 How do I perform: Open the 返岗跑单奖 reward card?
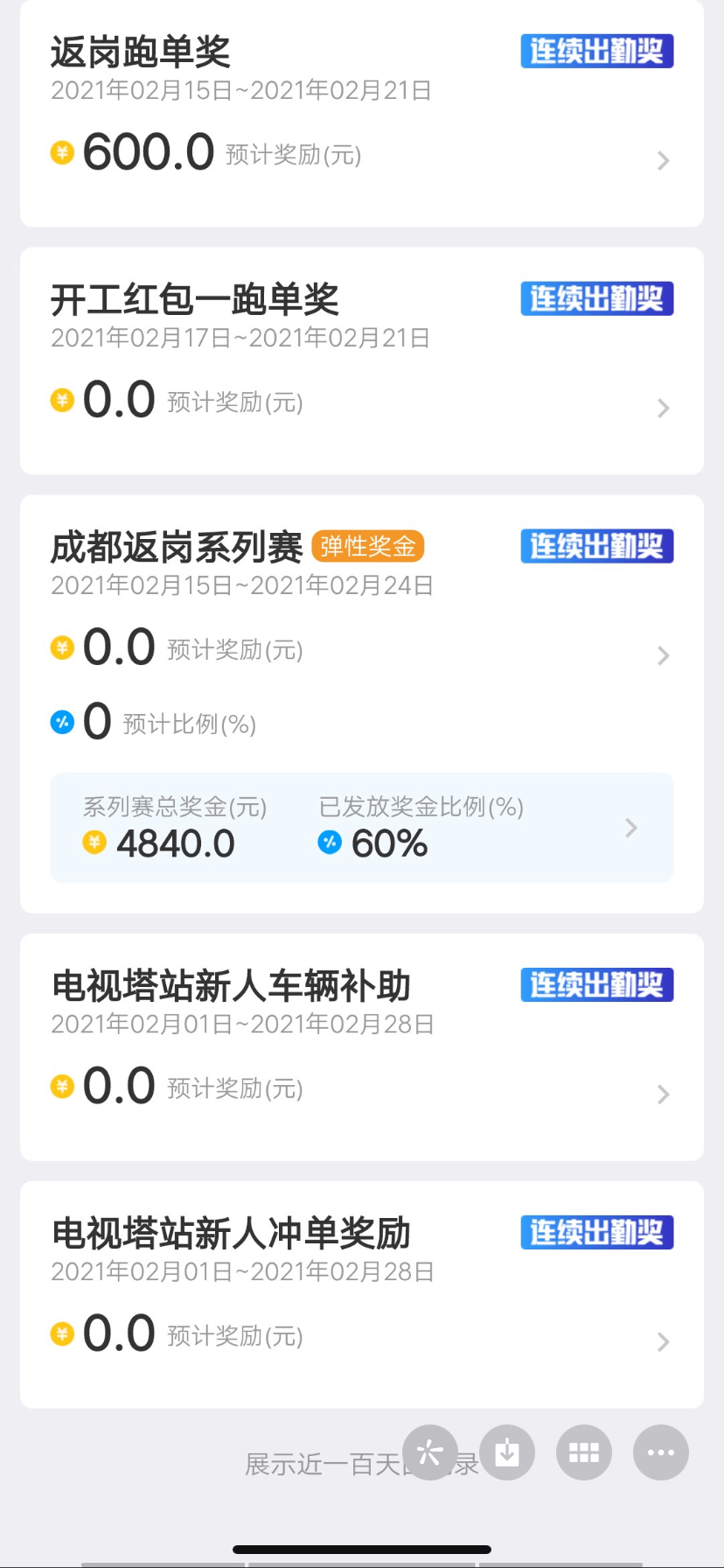click(x=362, y=114)
